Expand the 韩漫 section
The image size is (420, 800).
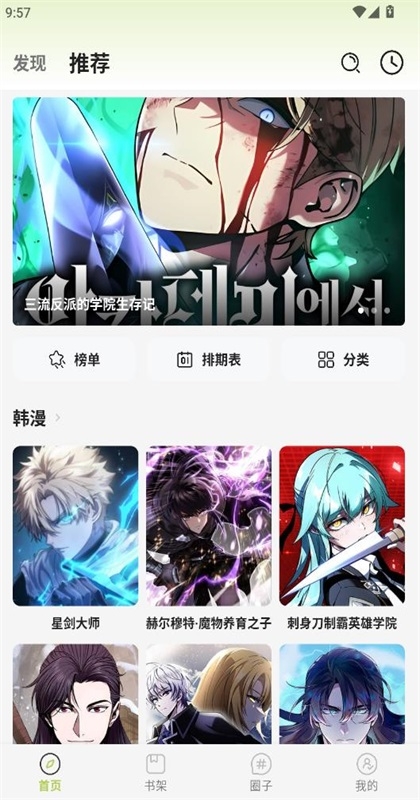pyautogui.click(x=37, y=418)
